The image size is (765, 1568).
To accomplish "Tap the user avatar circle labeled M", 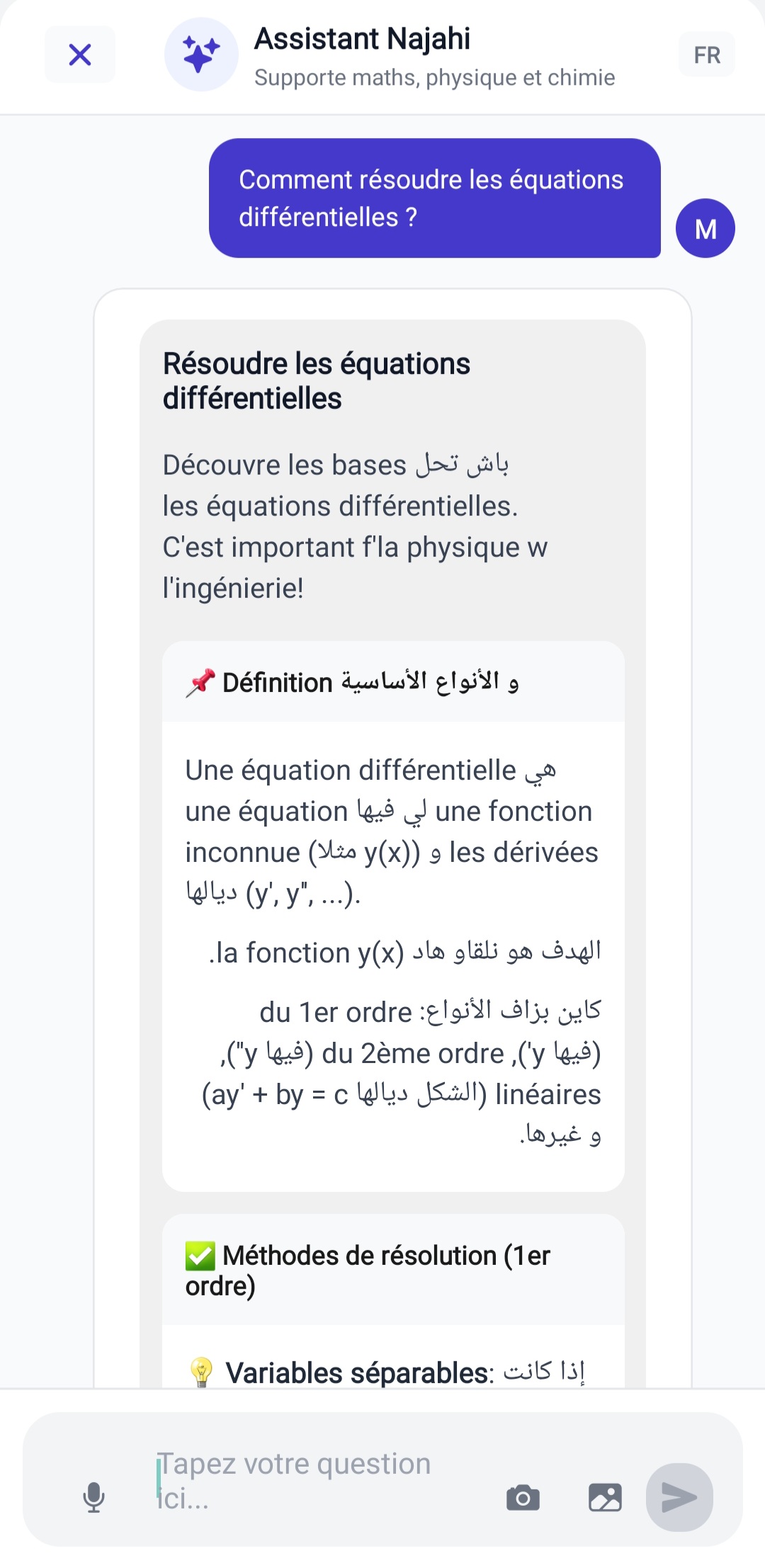I will 705,227.
